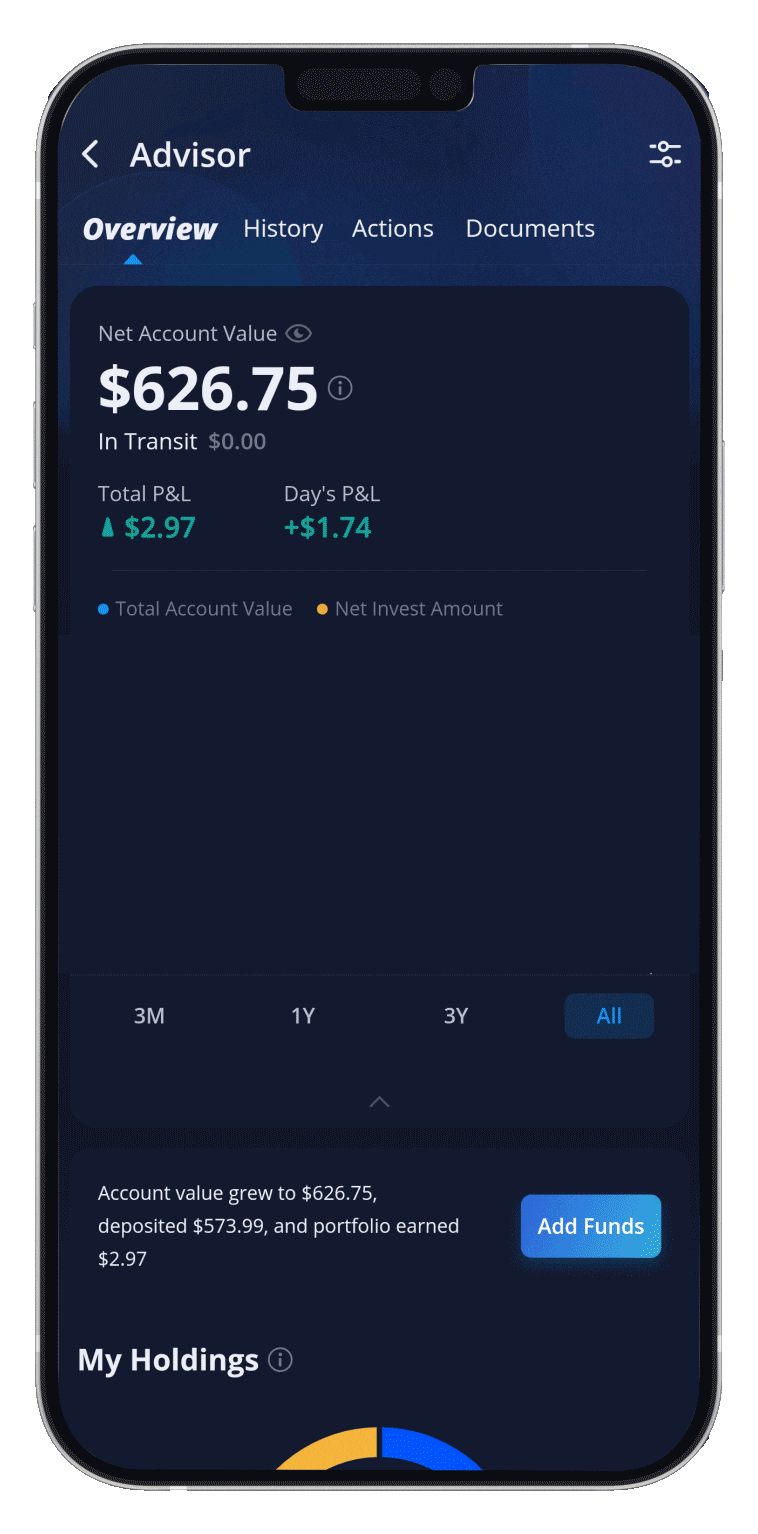
Task: Hide the net account value
Action: point(298,334)
